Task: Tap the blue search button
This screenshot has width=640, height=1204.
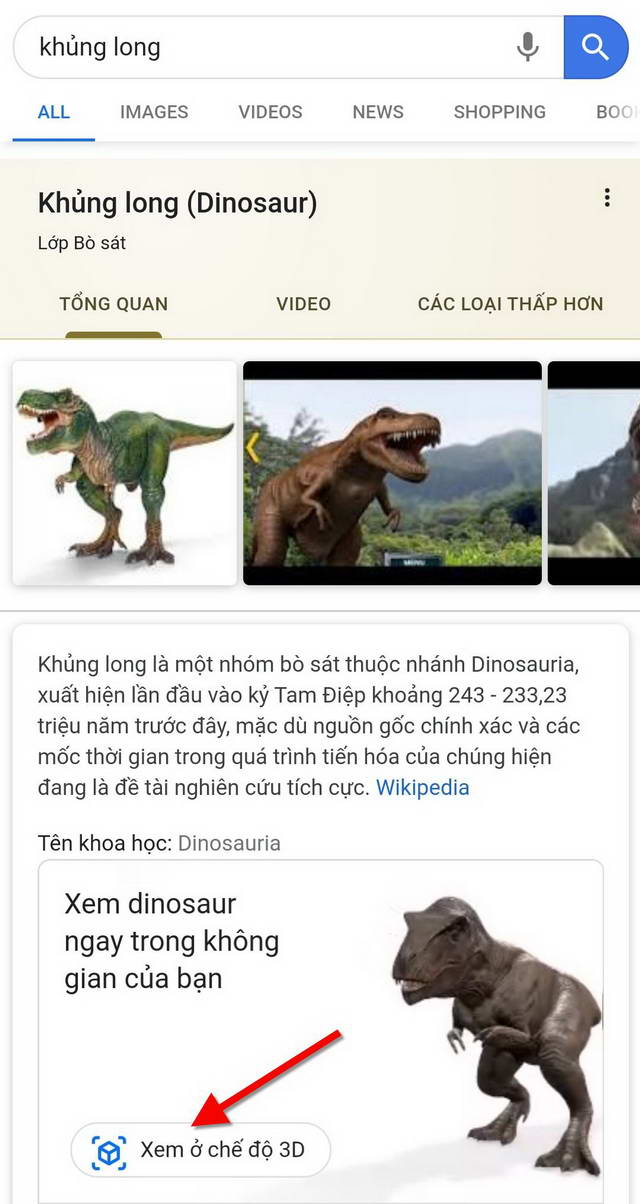Action: [x=596, y=47]
